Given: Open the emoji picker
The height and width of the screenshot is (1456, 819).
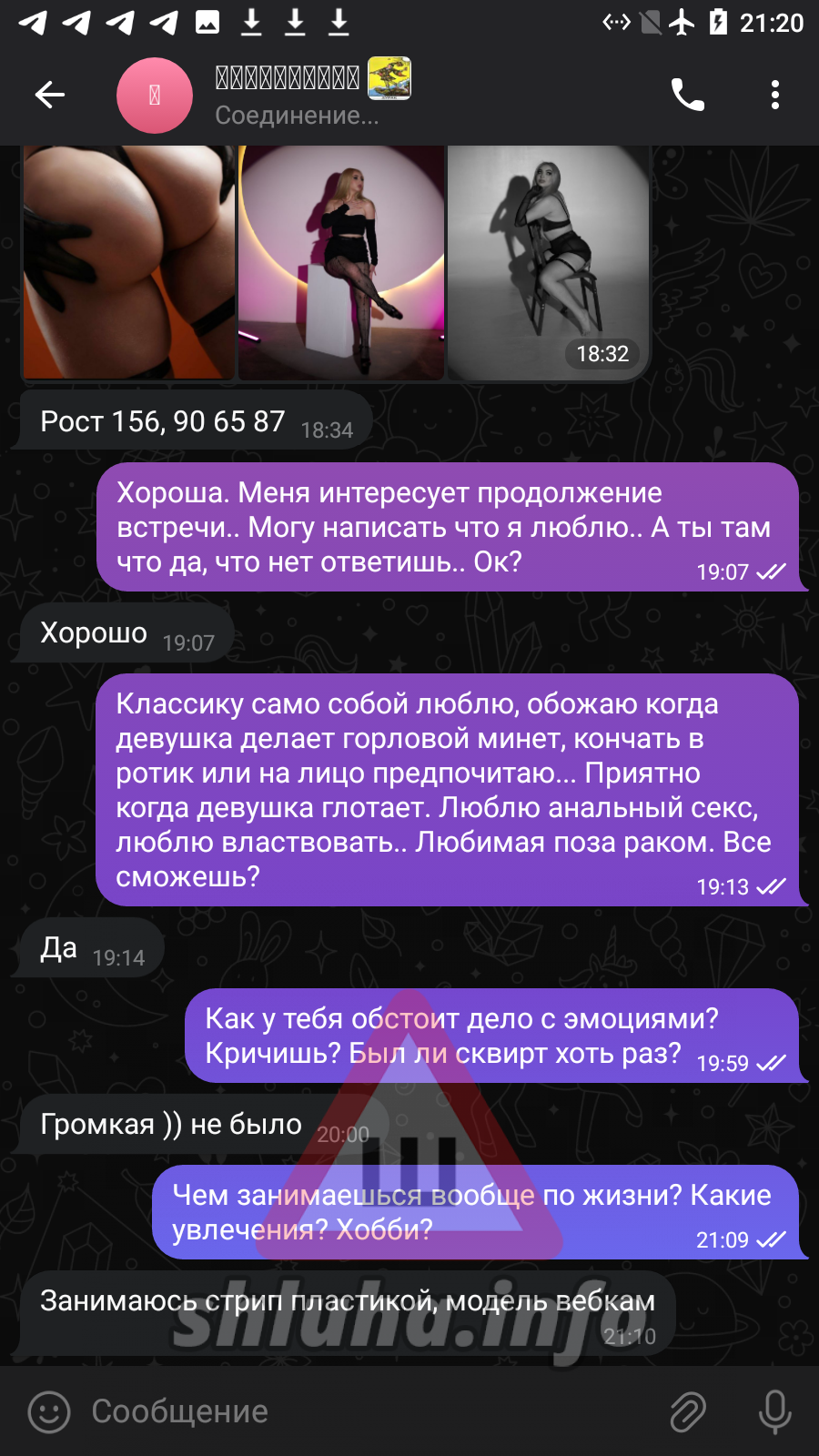Looking at the screenshot, I should pos(49,1411).
